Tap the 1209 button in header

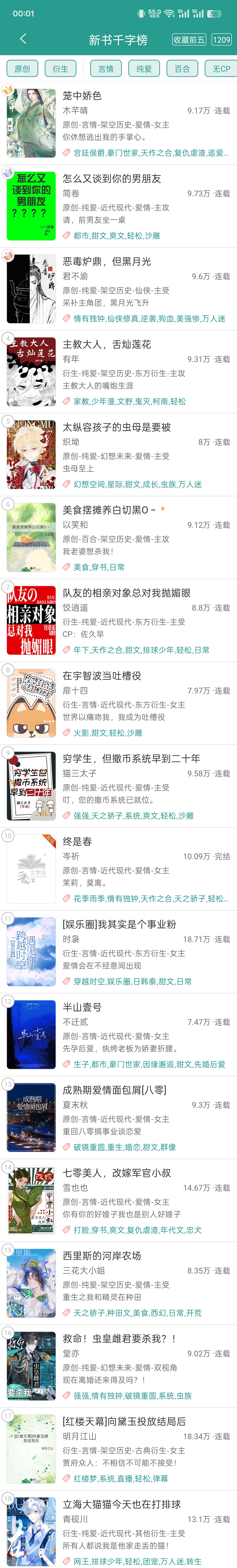pos(221,40)
